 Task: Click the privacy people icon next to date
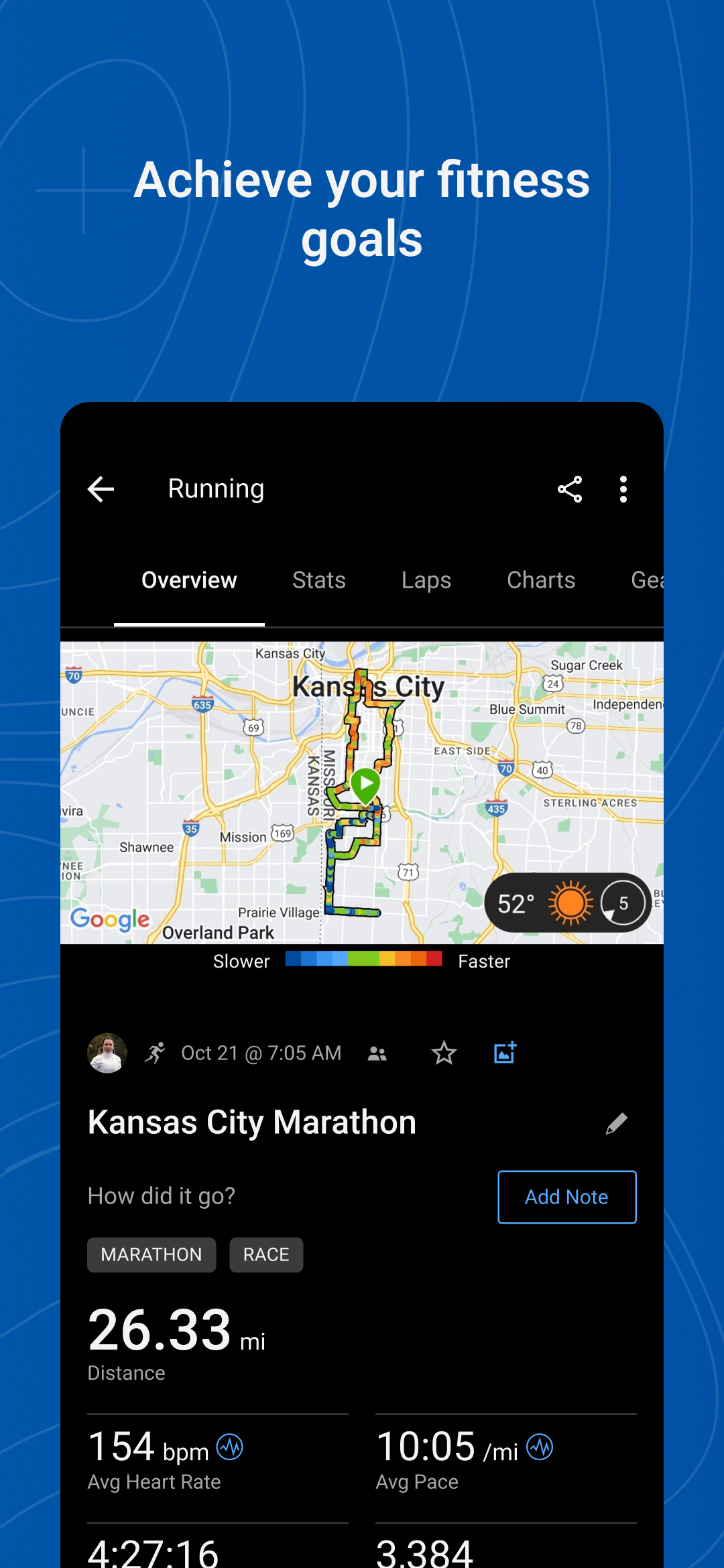point(377,1053)
